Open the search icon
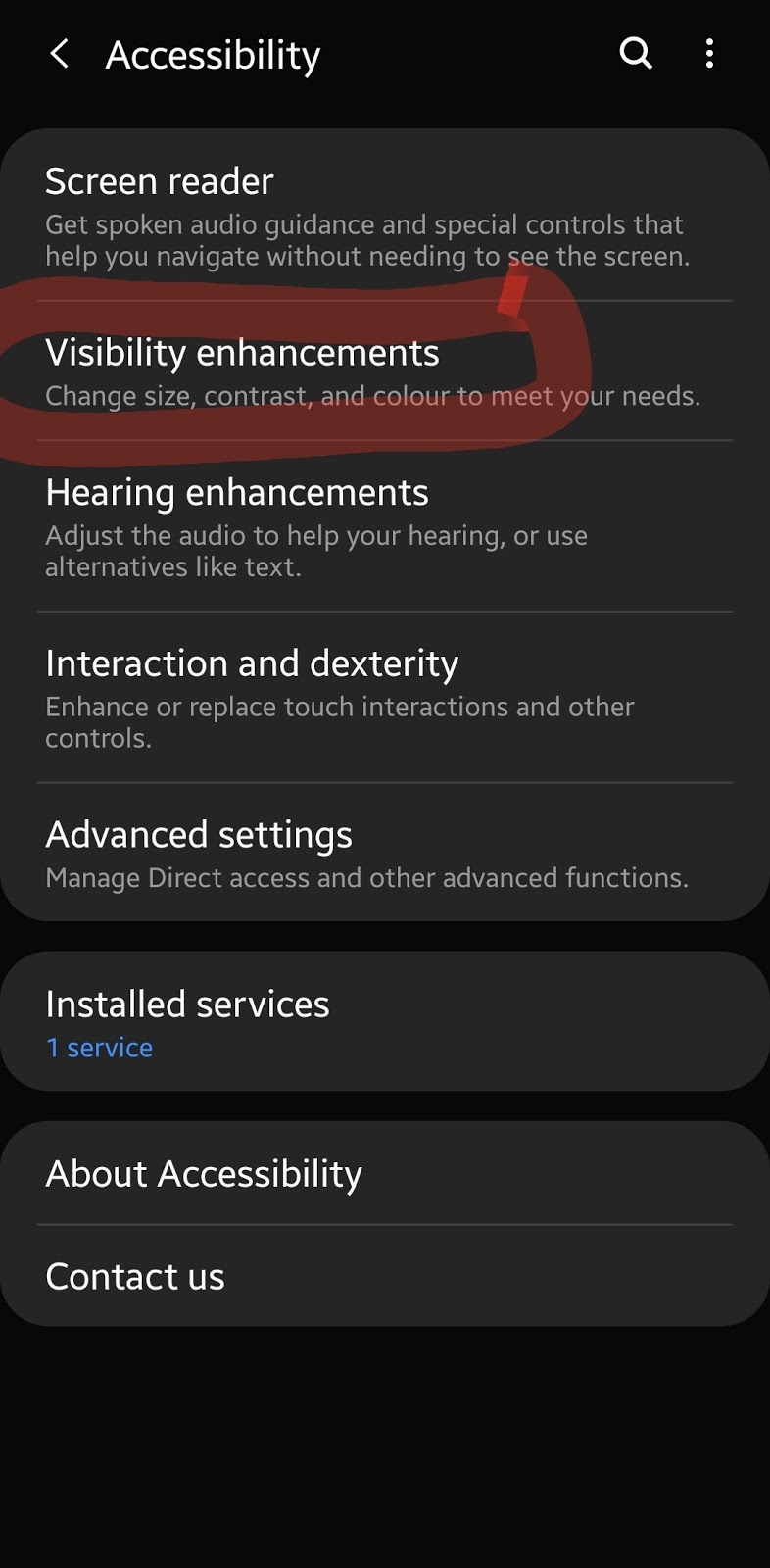This screenshot has width=770, height=1568. click(636, 53)
